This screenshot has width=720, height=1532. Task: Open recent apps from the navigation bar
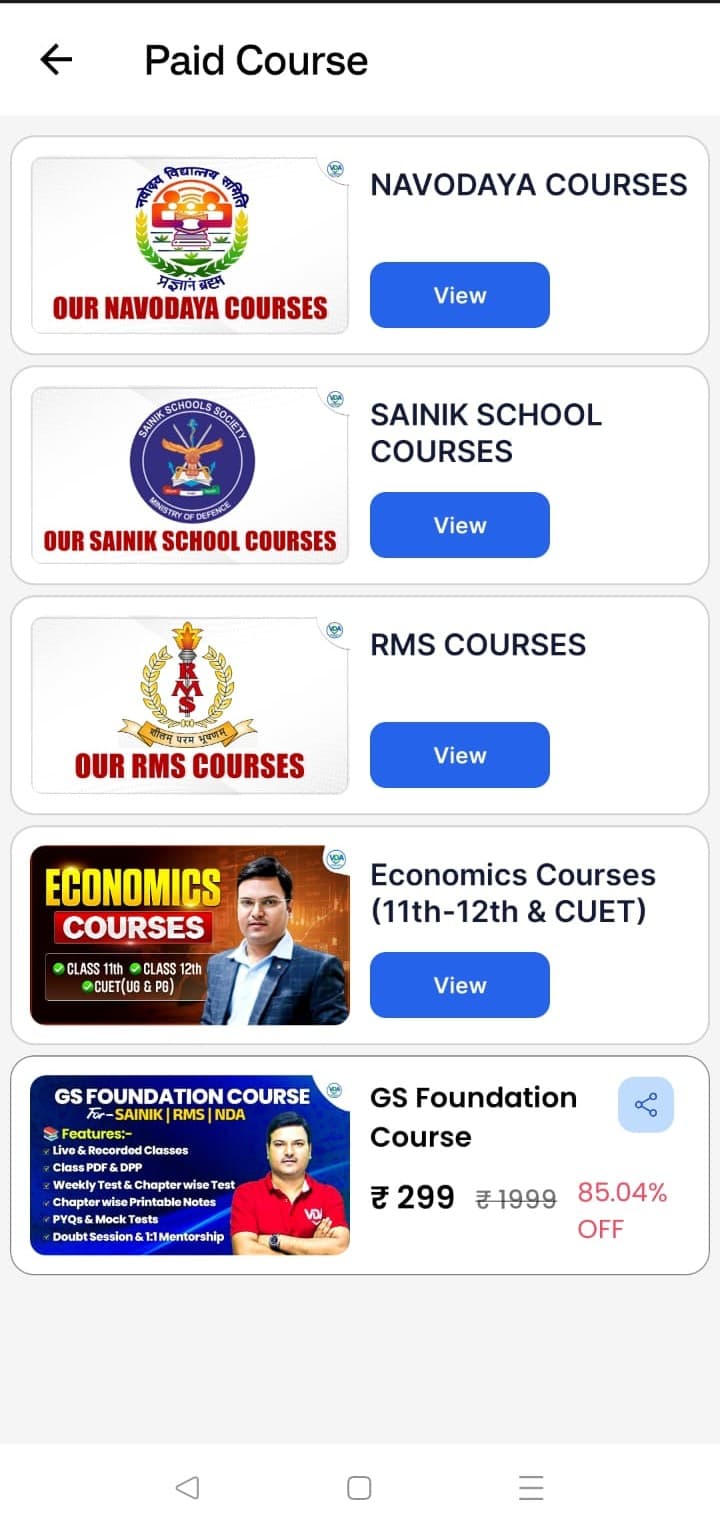531,1488
